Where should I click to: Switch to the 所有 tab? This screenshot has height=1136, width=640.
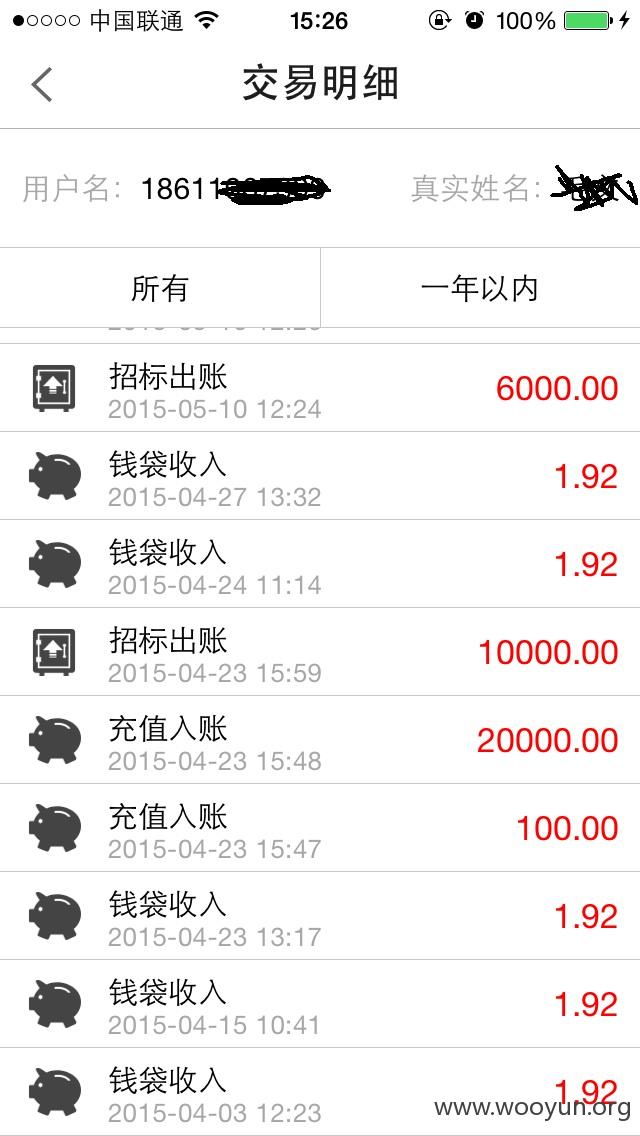point(159,288)
